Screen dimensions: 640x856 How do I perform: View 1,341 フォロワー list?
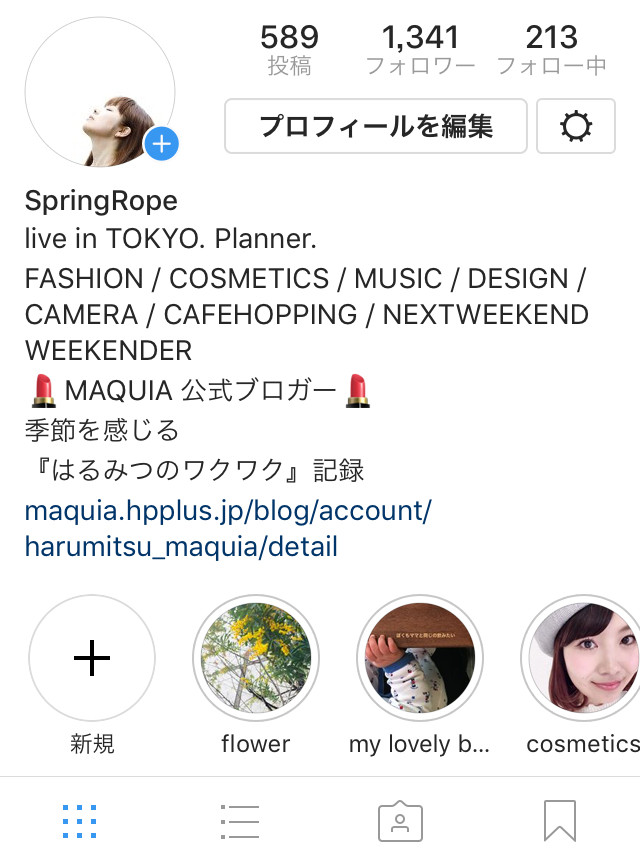(x=420, y=50)
